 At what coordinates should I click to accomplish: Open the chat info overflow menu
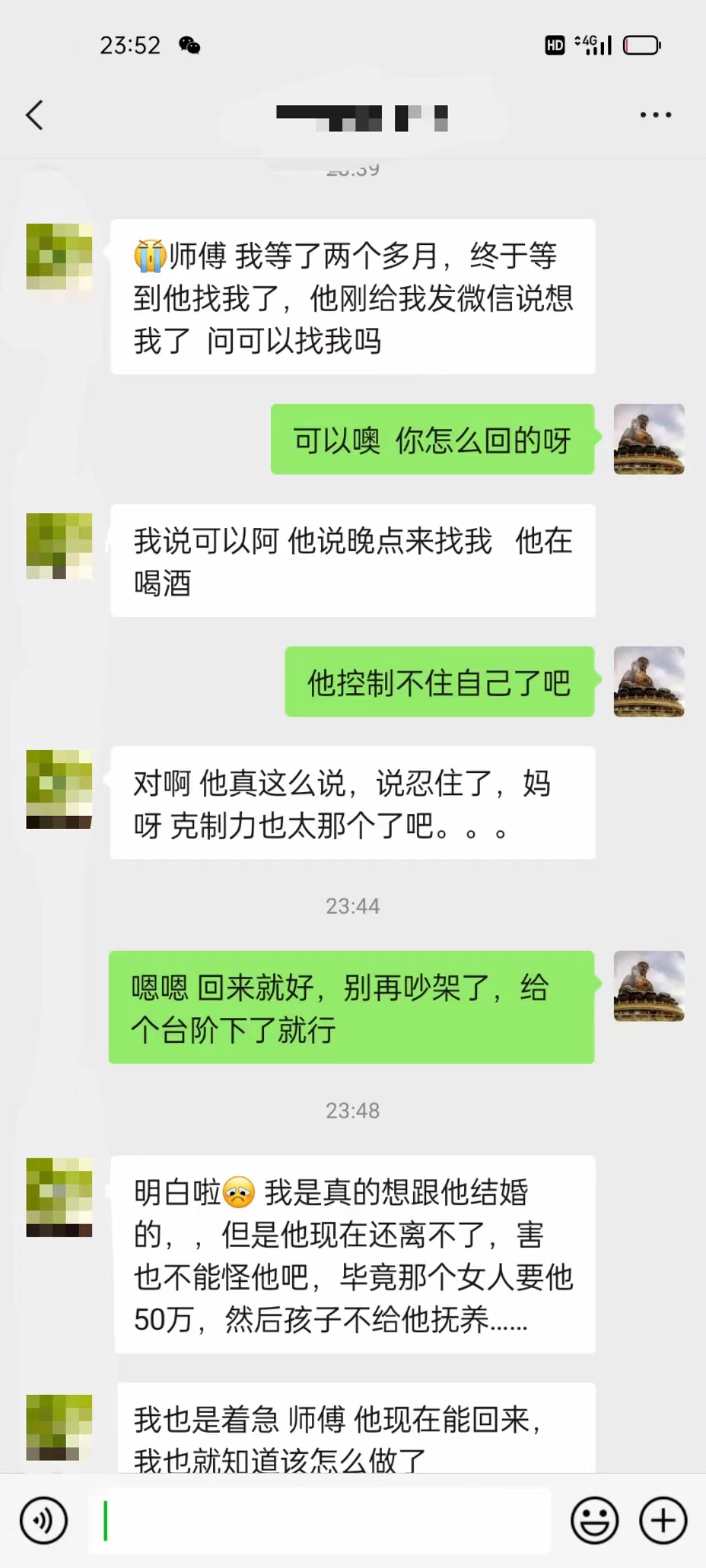(655, 115)
